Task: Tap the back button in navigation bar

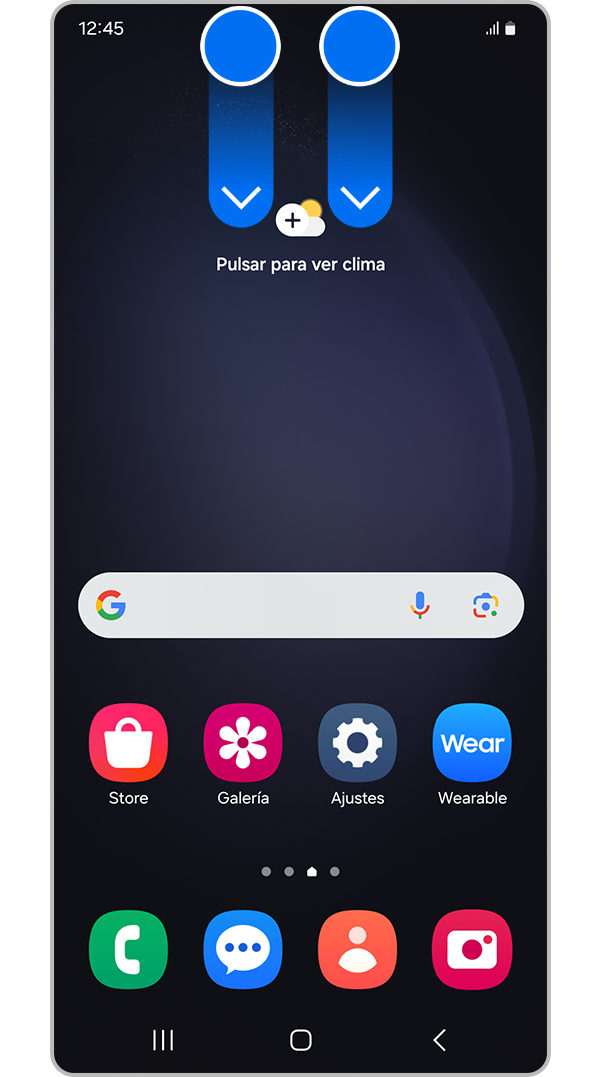Action: 439,1040
